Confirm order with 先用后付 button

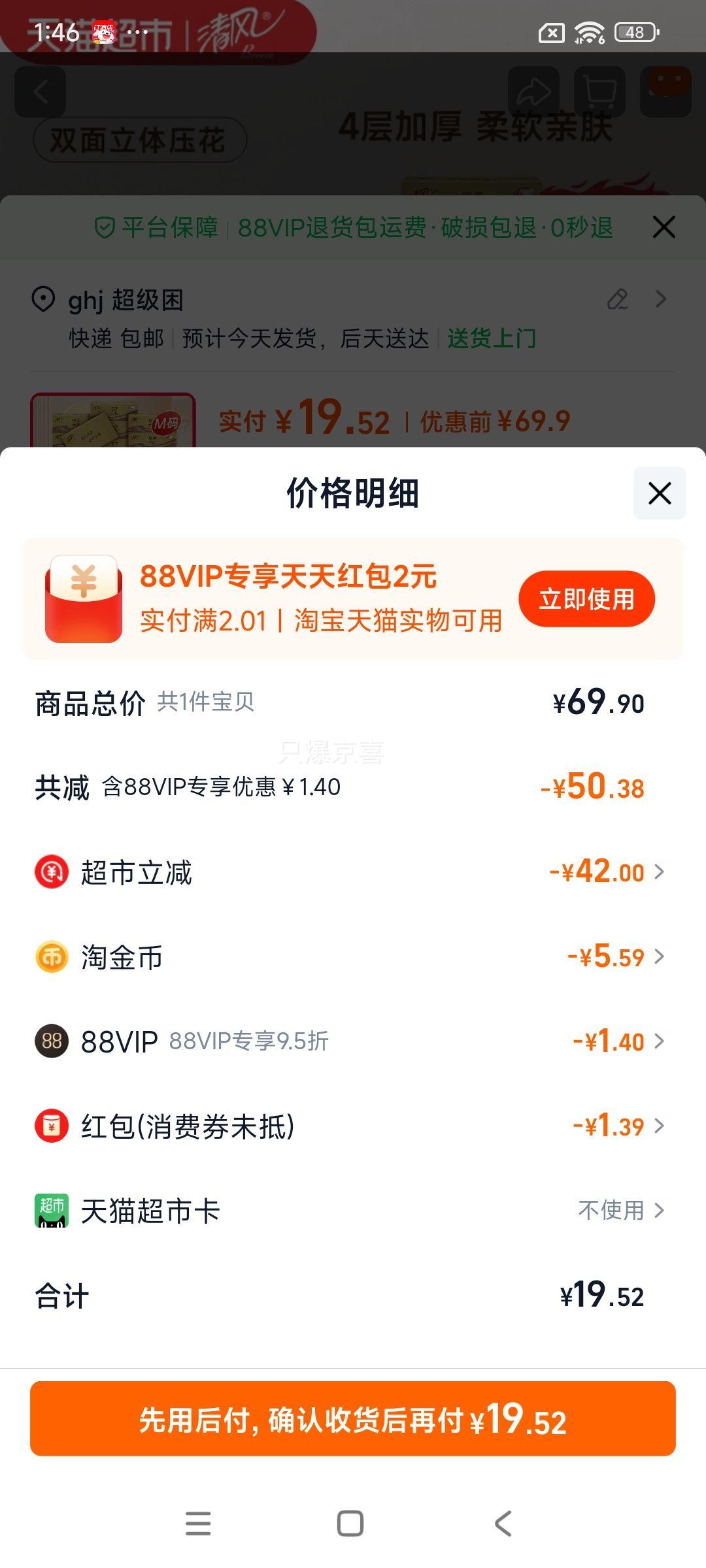[353, 1419]
